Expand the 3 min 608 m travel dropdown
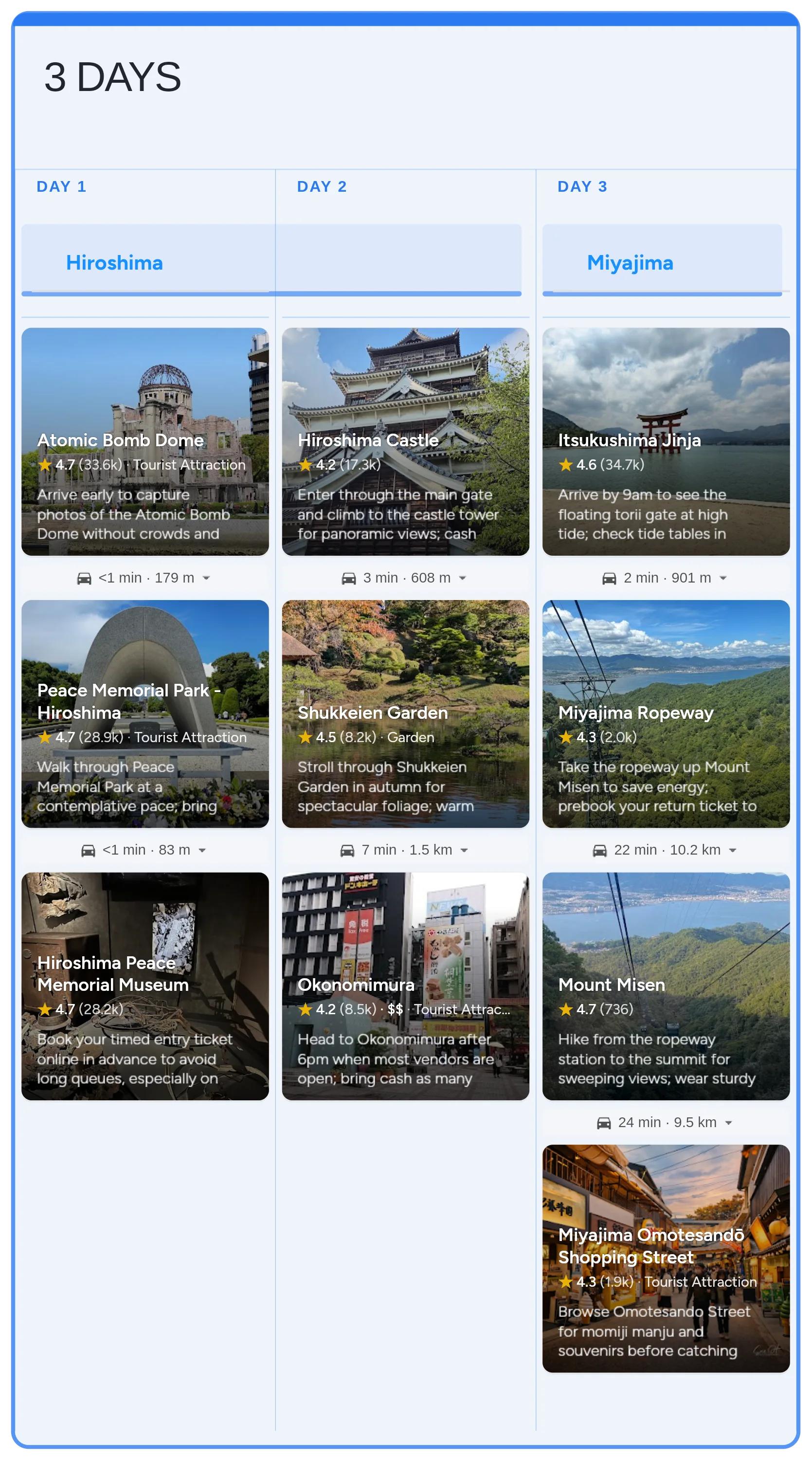812x1460 pixels. point(462,578)
